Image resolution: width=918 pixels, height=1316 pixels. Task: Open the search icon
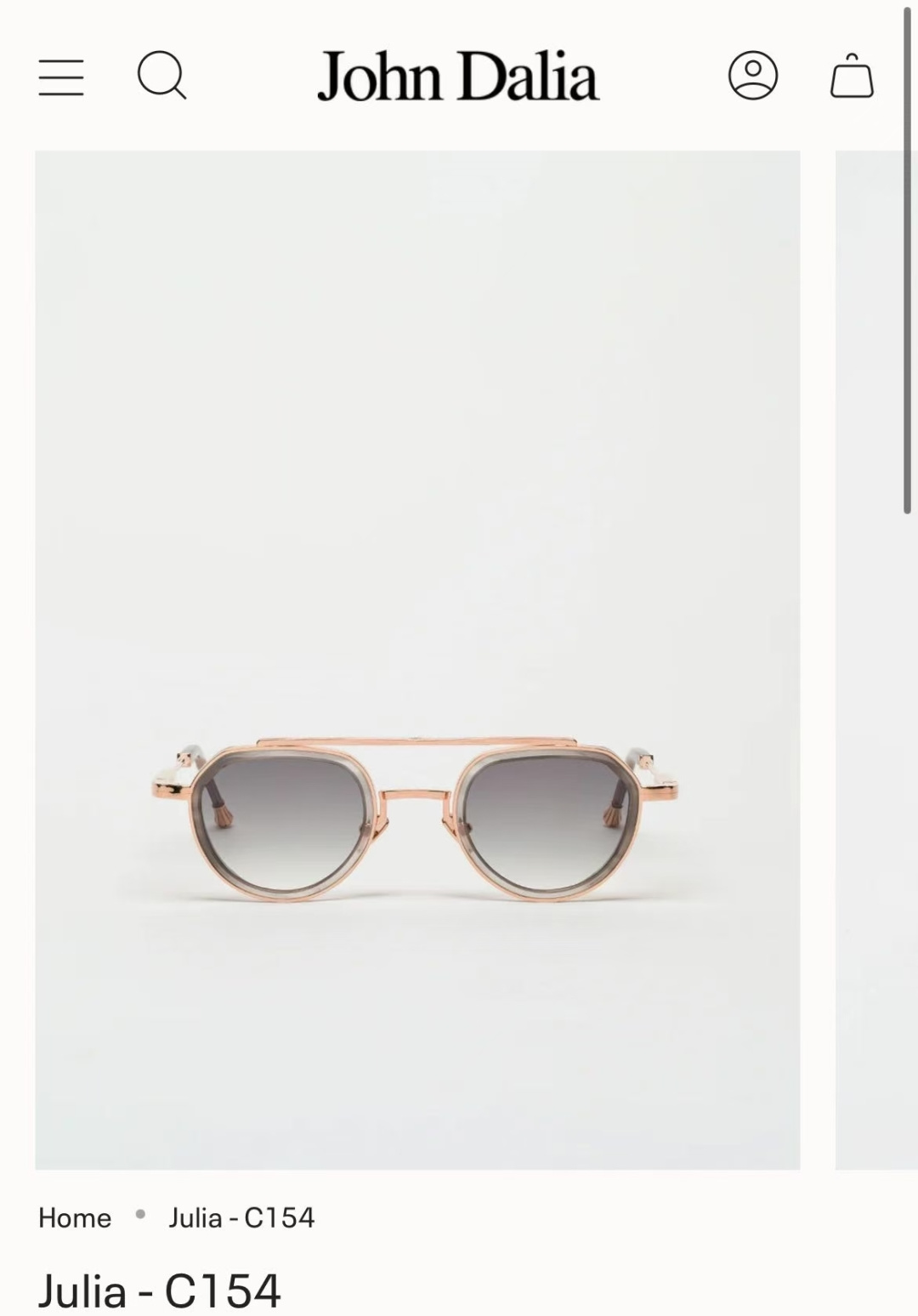[x=161, y=76]
